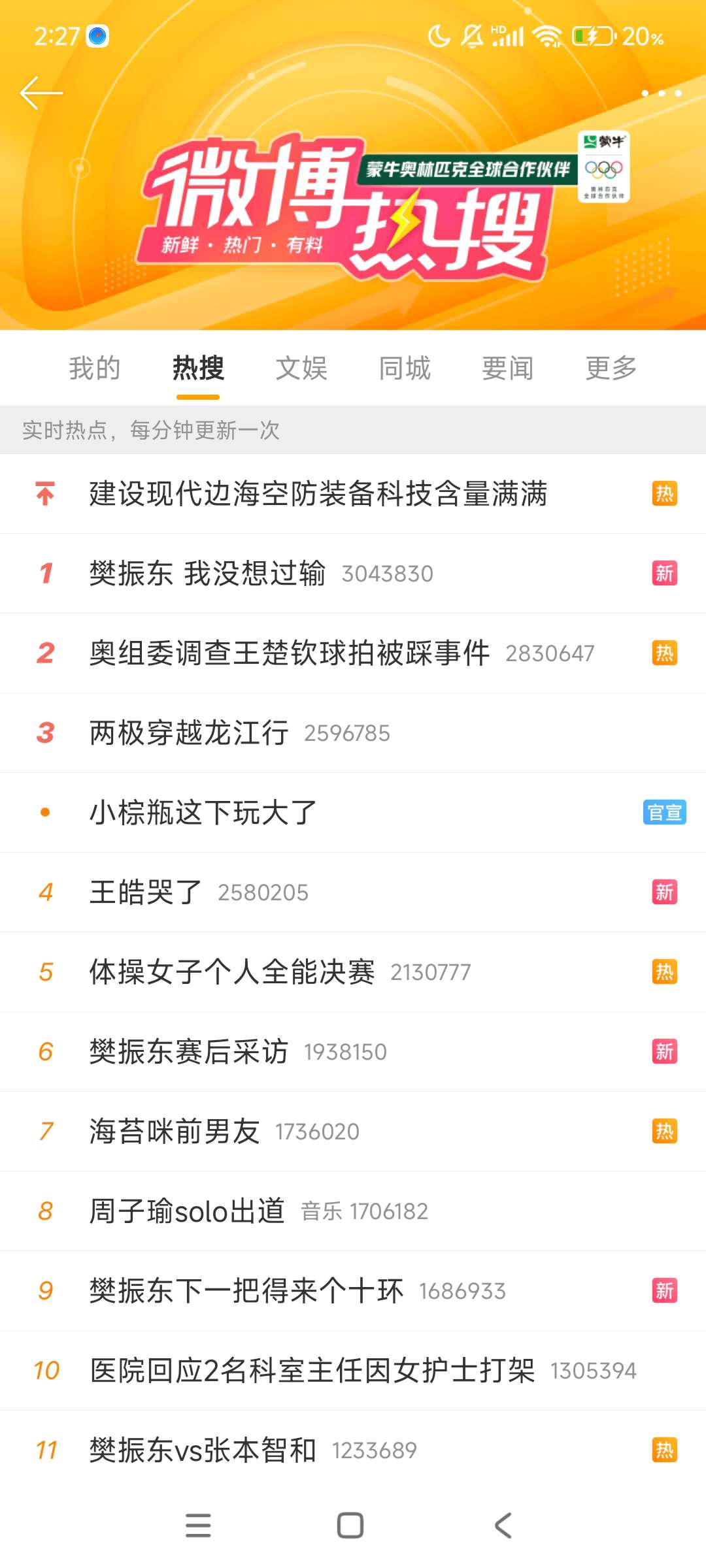Open topic 医院回应2名科室主任因女护士打架
706x1568 pixels.
[x=312, y=1371]
